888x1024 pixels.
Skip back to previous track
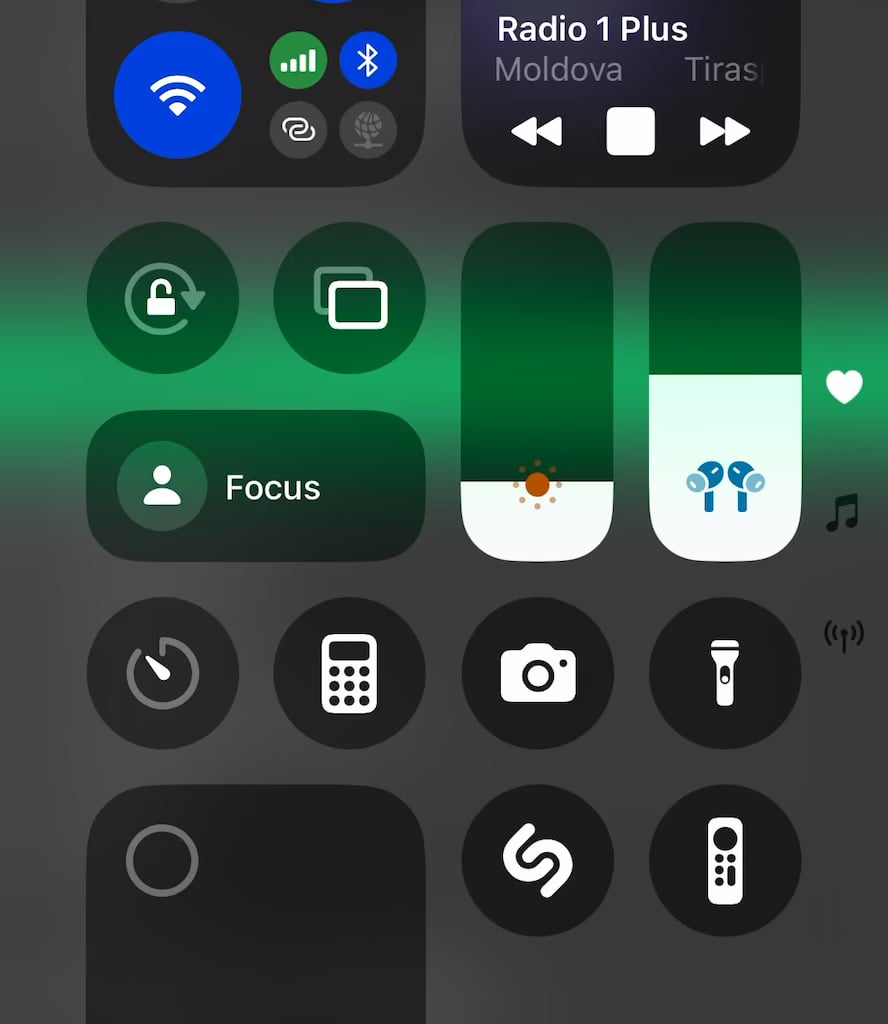[x=537, y=131]
